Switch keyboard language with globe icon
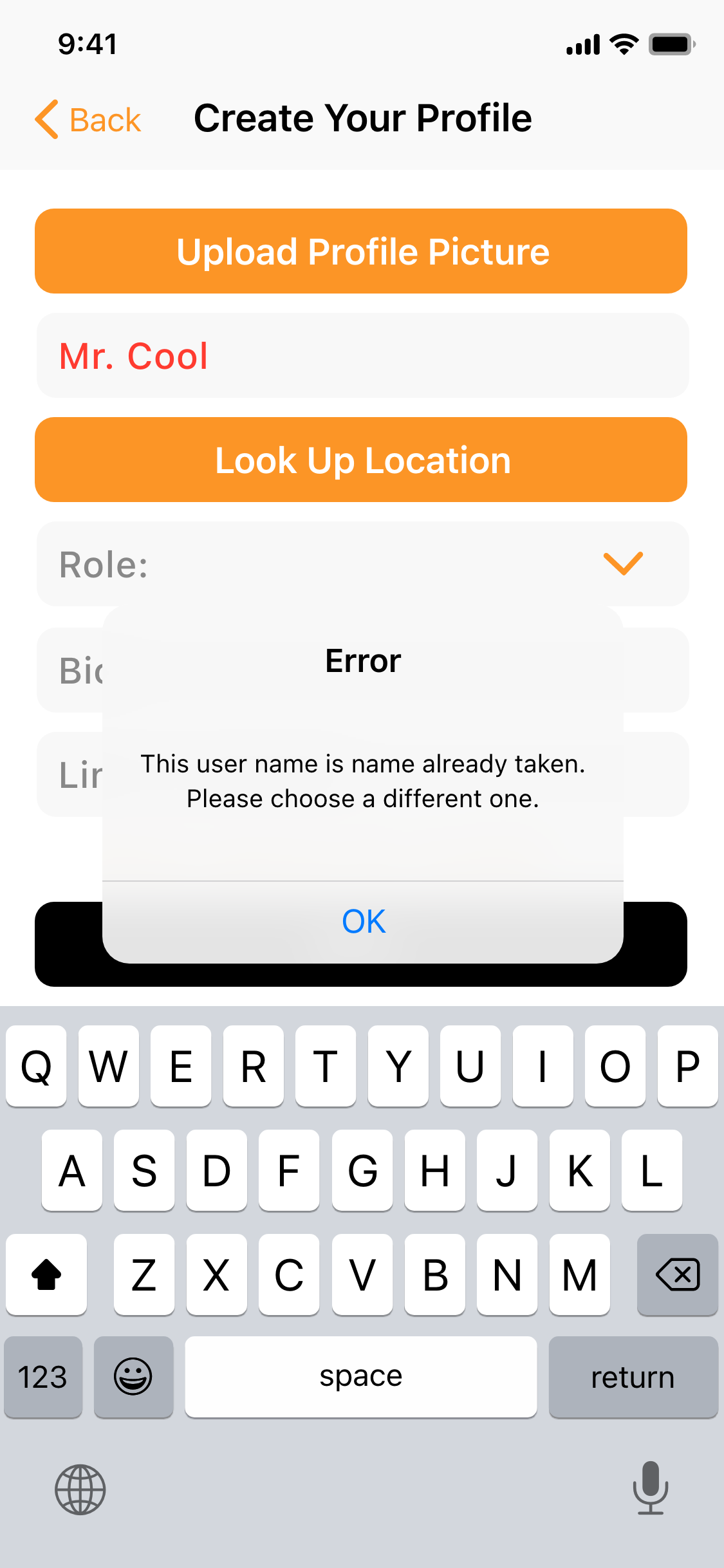 [80, 1489]
